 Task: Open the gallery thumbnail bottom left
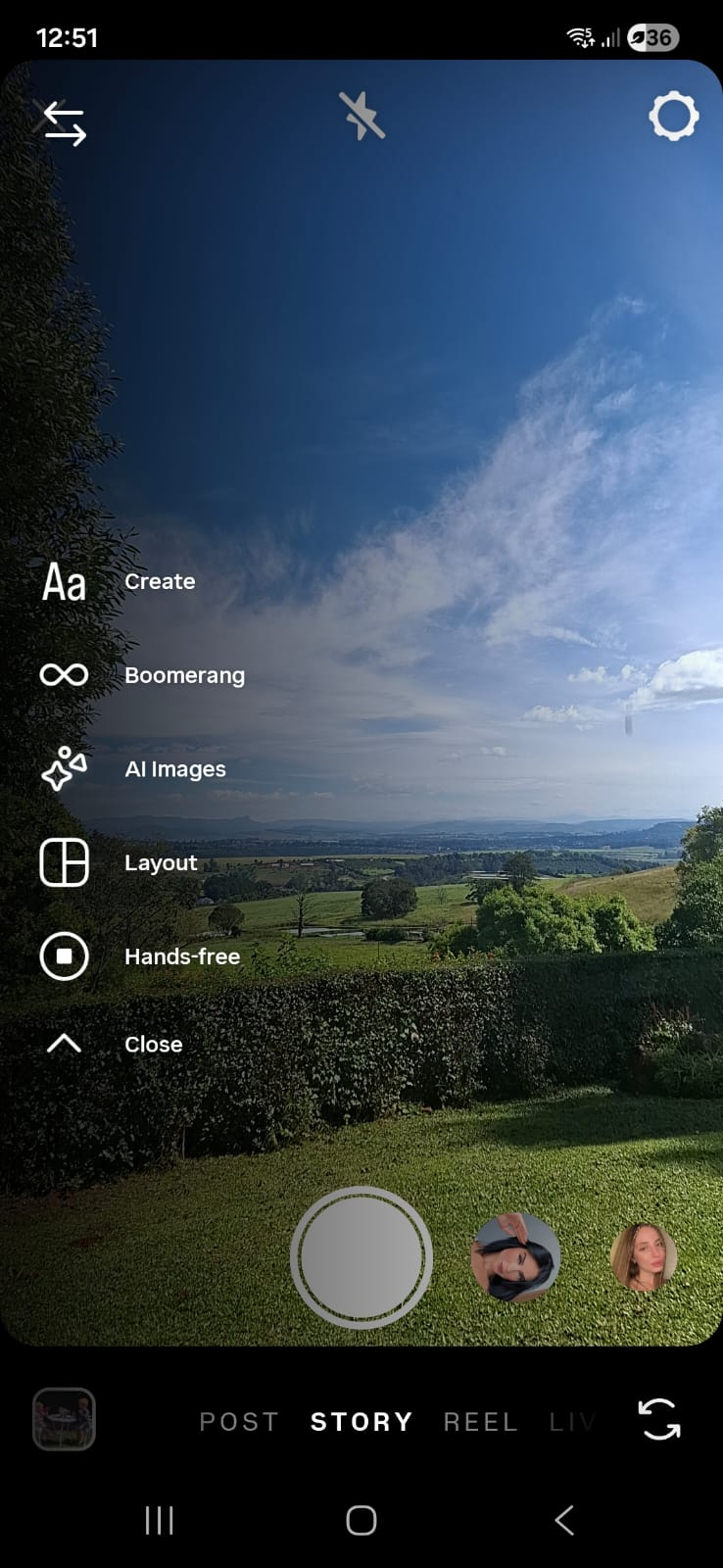pos(63,1420)
